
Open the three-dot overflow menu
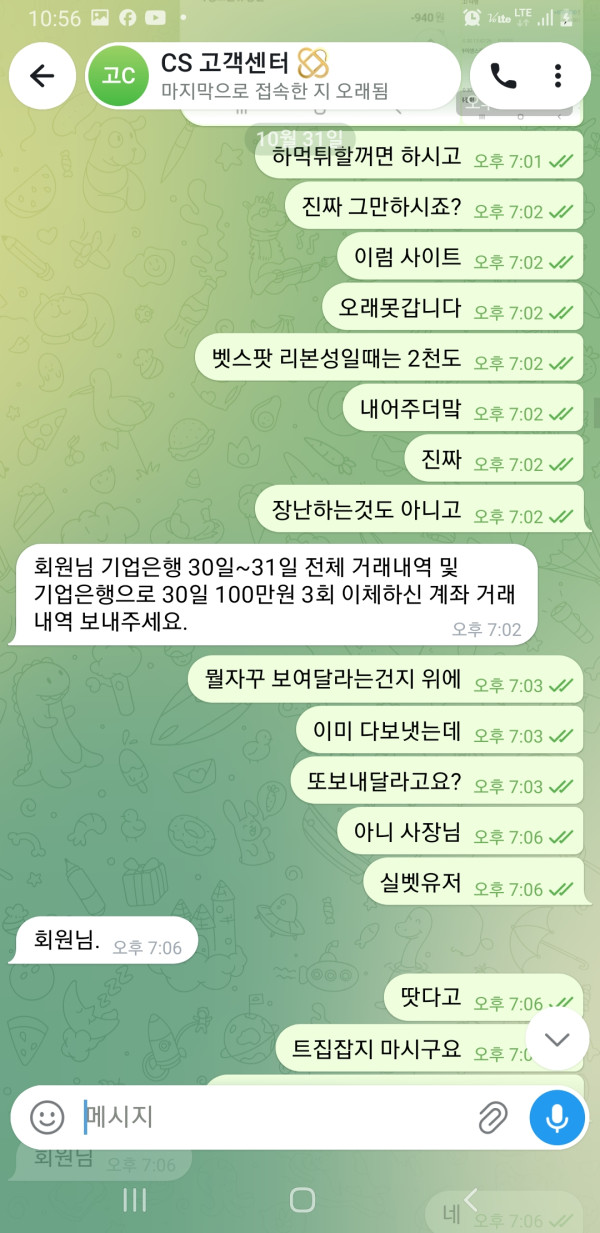(558, 76)
